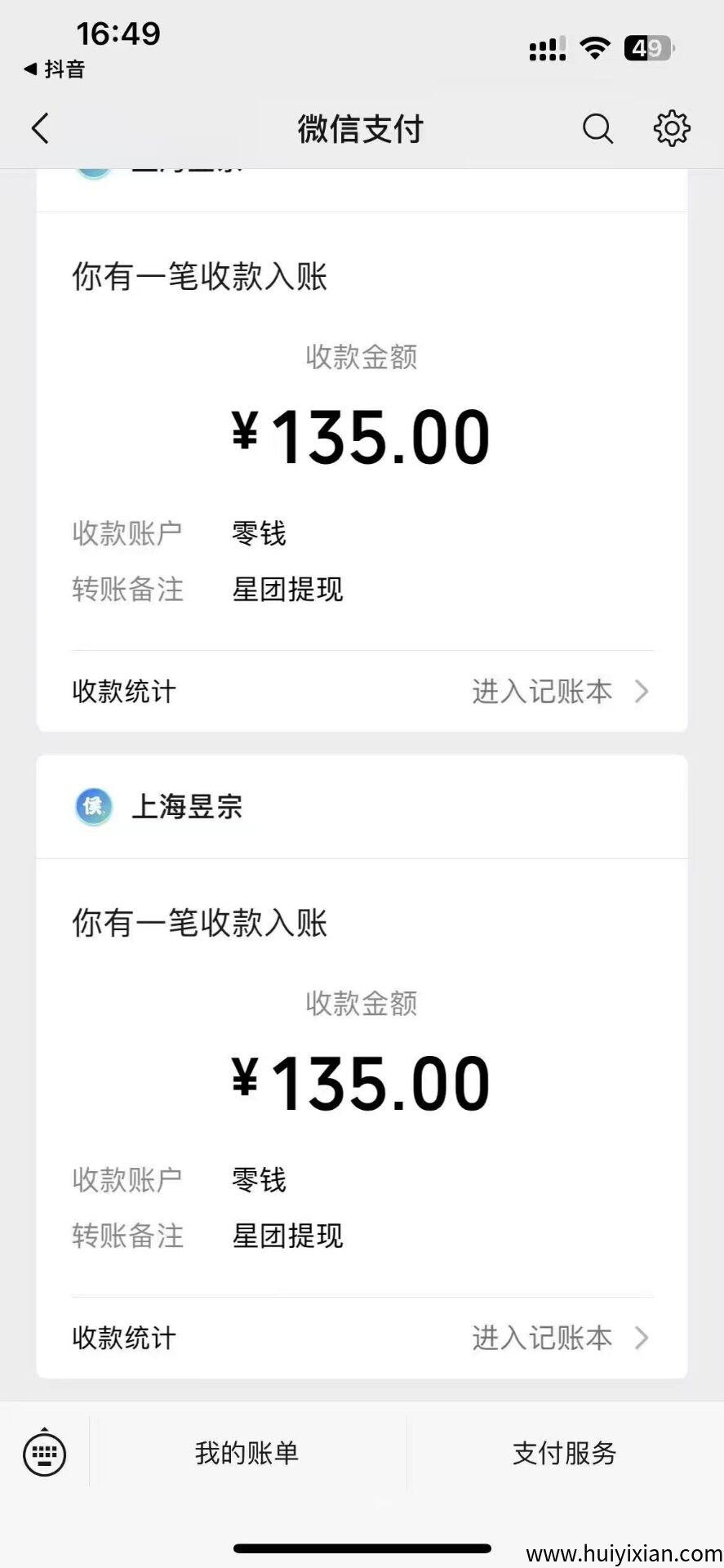Screen dimensions: 724x1568
Task: Go back from the 微信支付 page
Action: coord(41,129)
